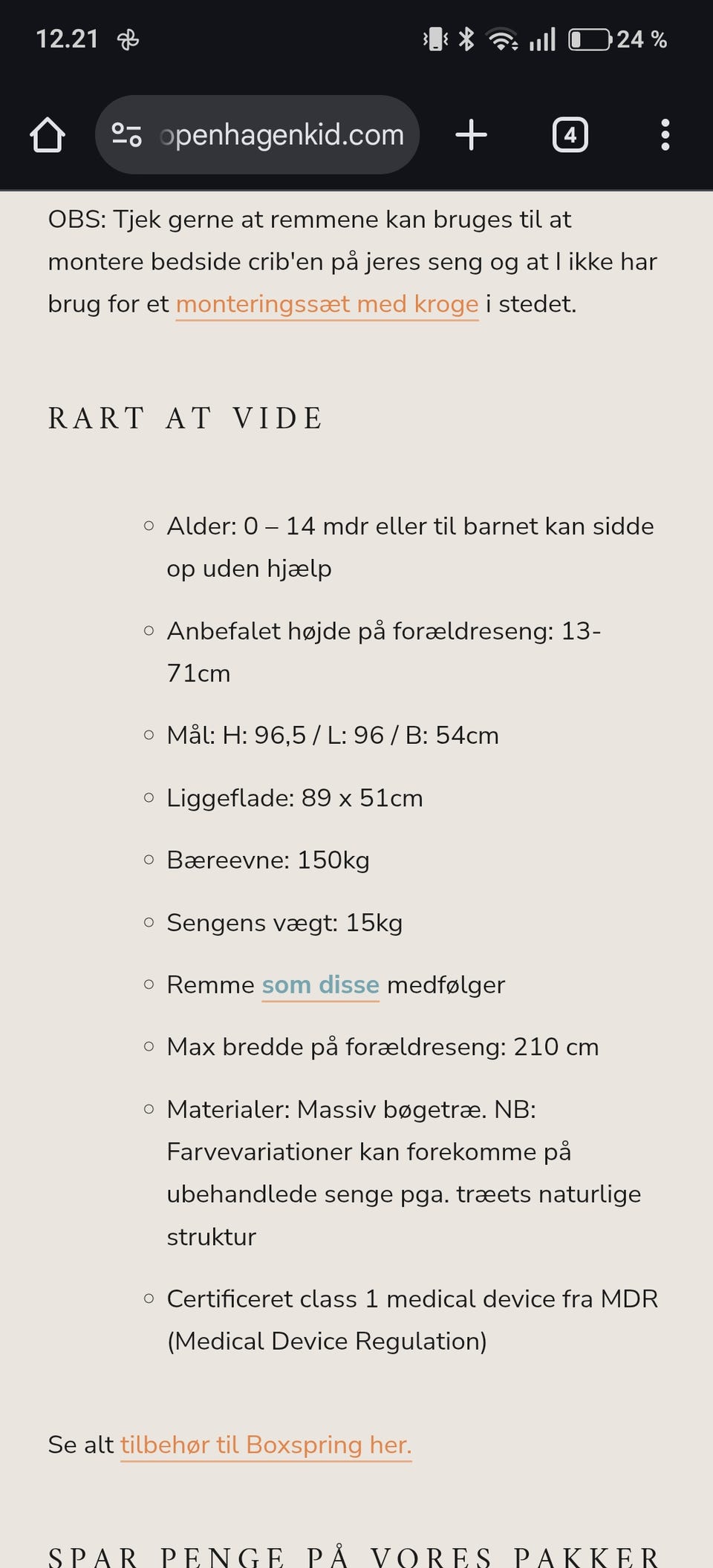
Task: Open the "som disse" strap link
Action: click(x=320, y=984)
